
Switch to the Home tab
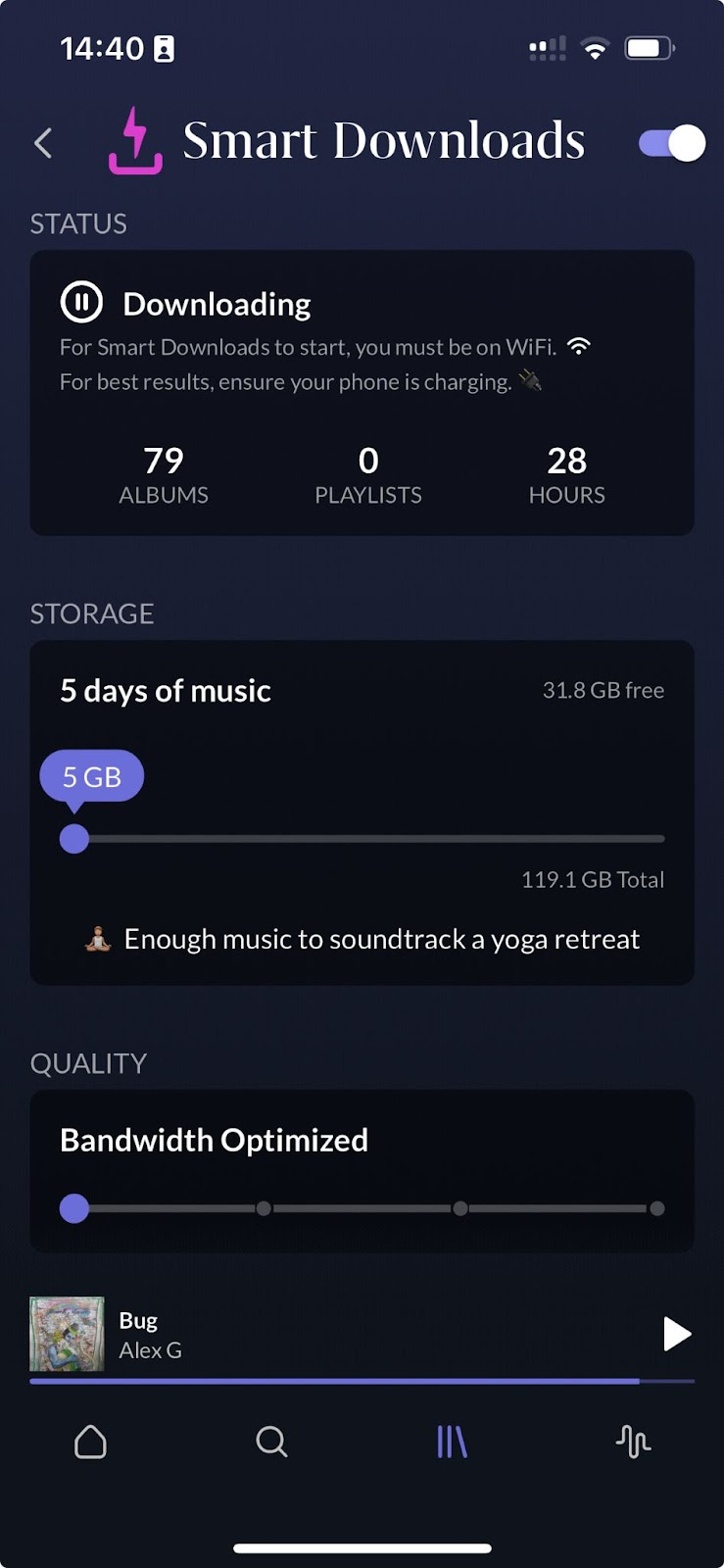coord(90,1442)
